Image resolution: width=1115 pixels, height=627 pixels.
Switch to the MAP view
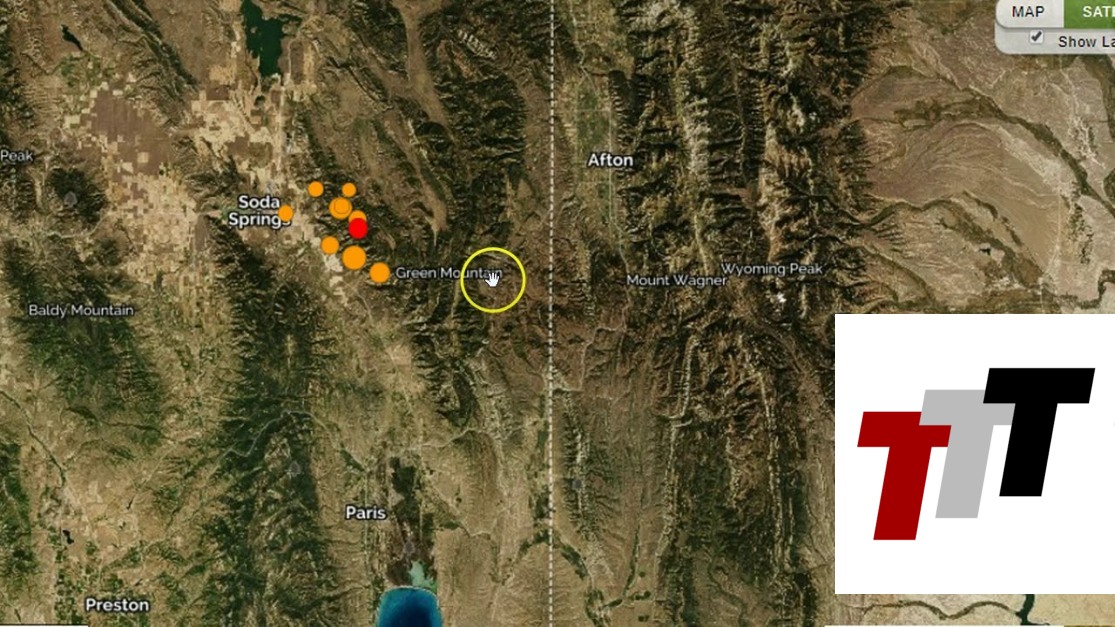point(1028,12)
